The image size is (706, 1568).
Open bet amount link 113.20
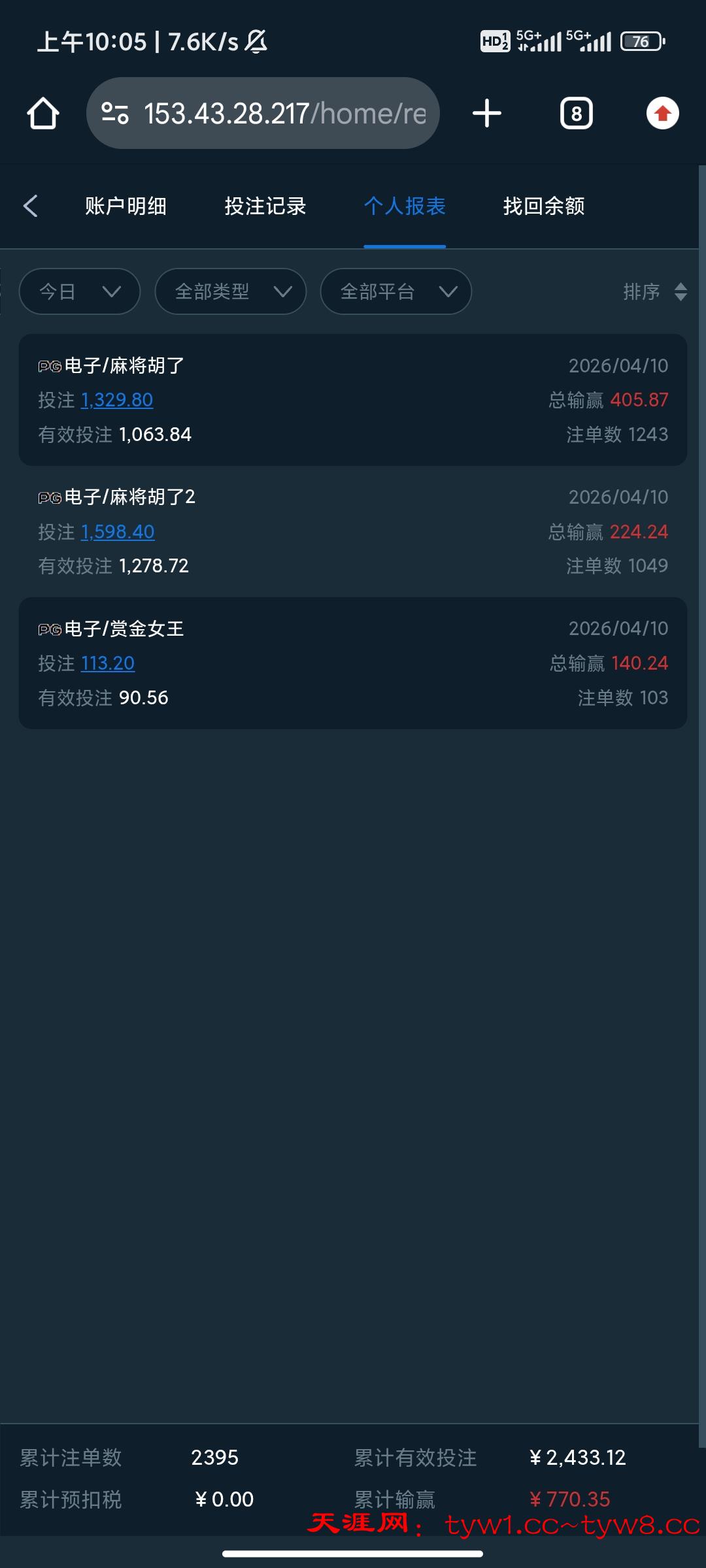108,663
